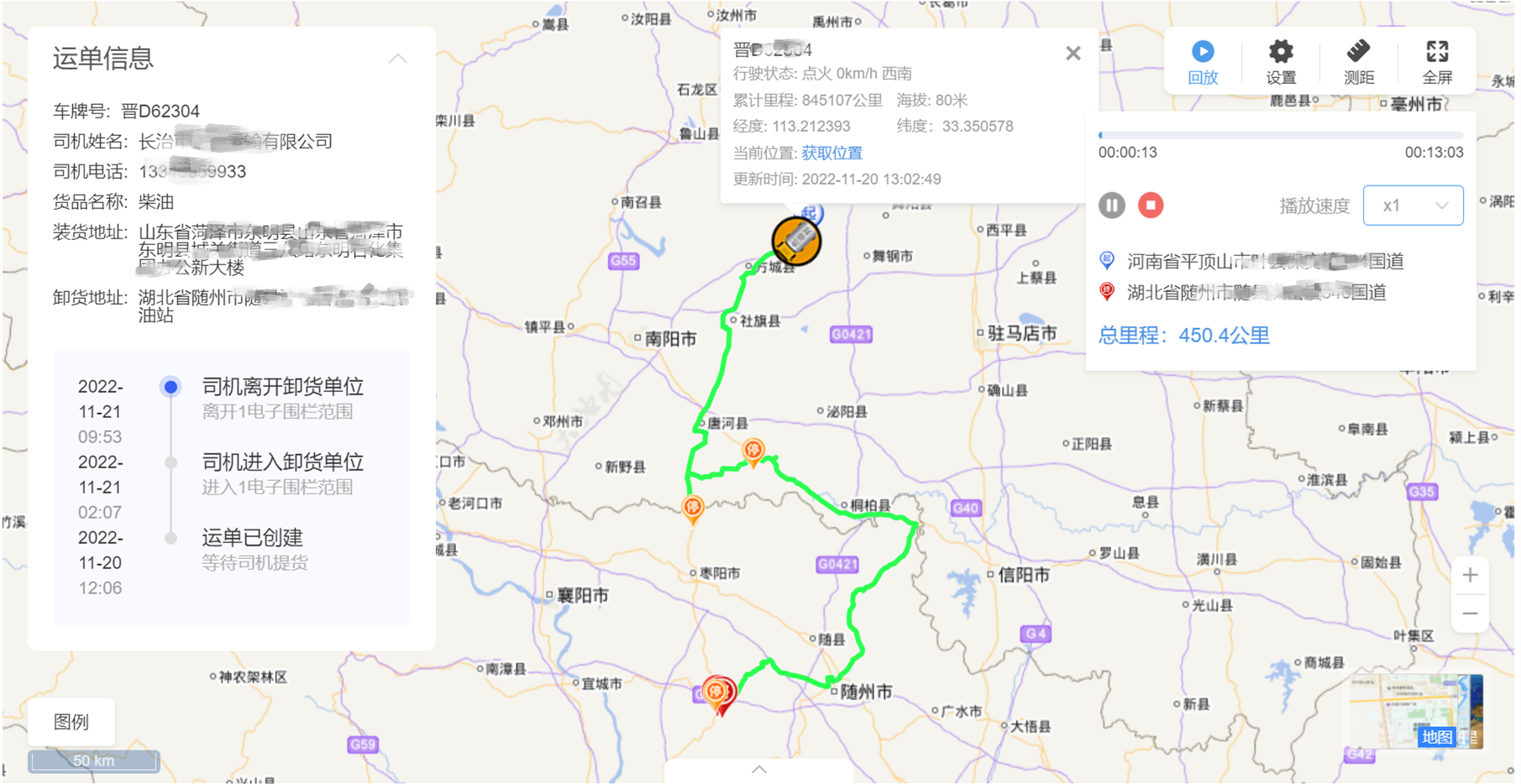This screenshot has width=1521, height=784.
Task: Collapse the 运单信息 panel
Action: click(x=397, y=59)
